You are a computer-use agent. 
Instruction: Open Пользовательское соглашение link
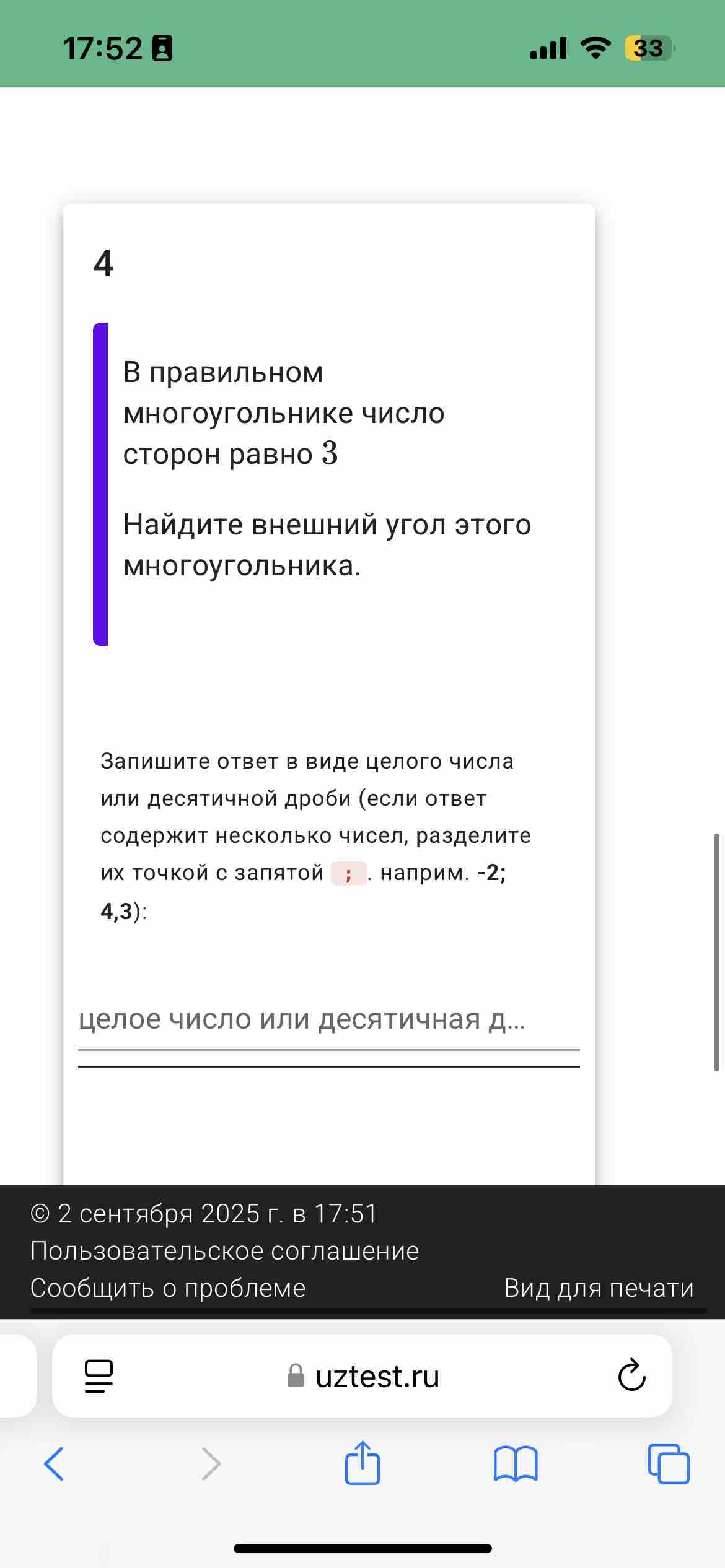click(x=225, y=1251)
